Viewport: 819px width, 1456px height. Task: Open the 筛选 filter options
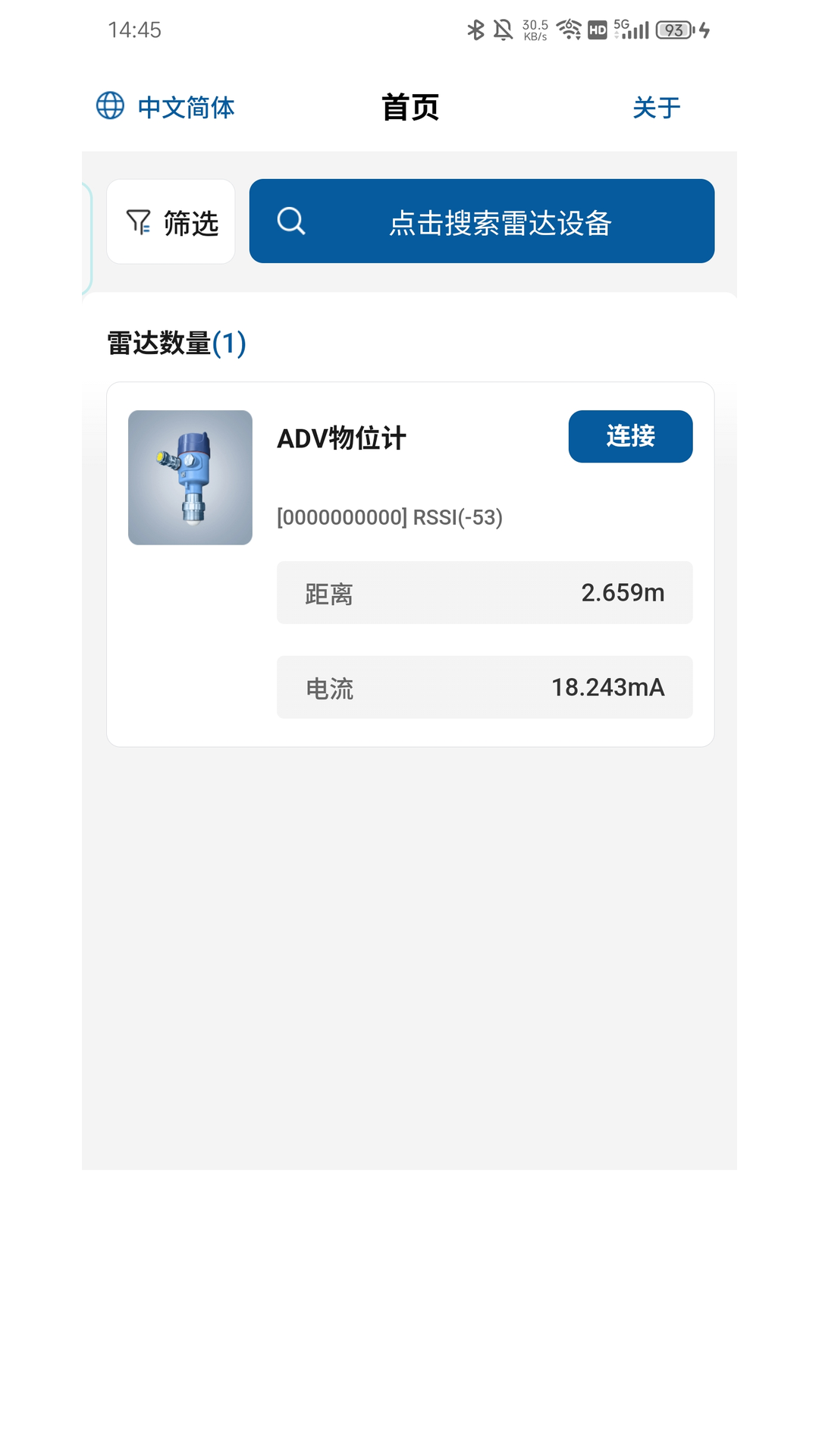coord(171,221)
